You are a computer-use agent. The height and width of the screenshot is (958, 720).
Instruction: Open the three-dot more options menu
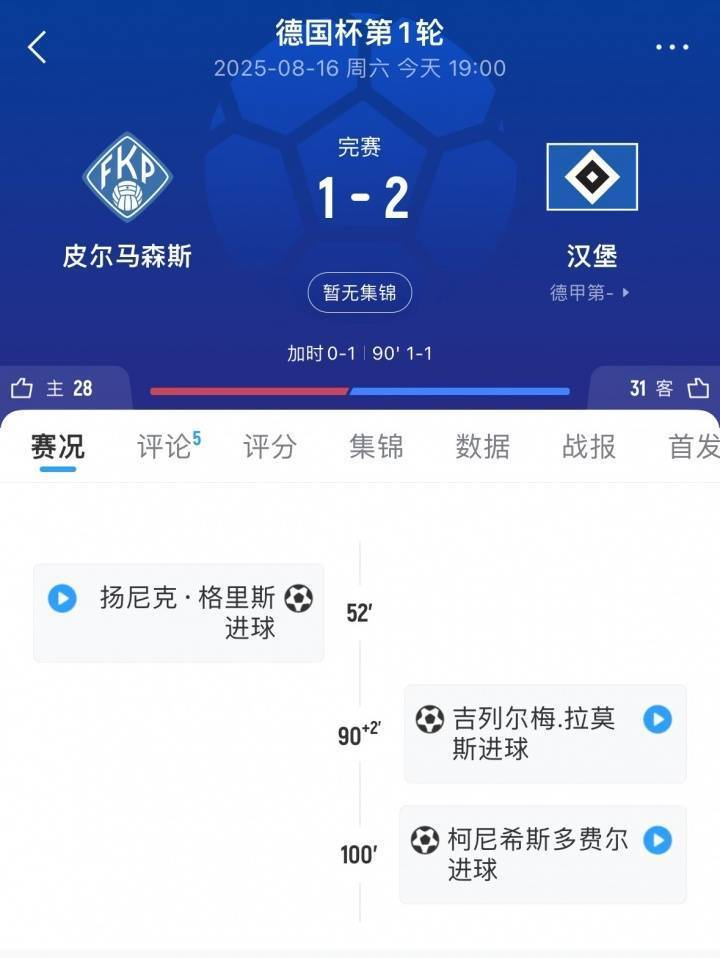click(x=673, y=45)
